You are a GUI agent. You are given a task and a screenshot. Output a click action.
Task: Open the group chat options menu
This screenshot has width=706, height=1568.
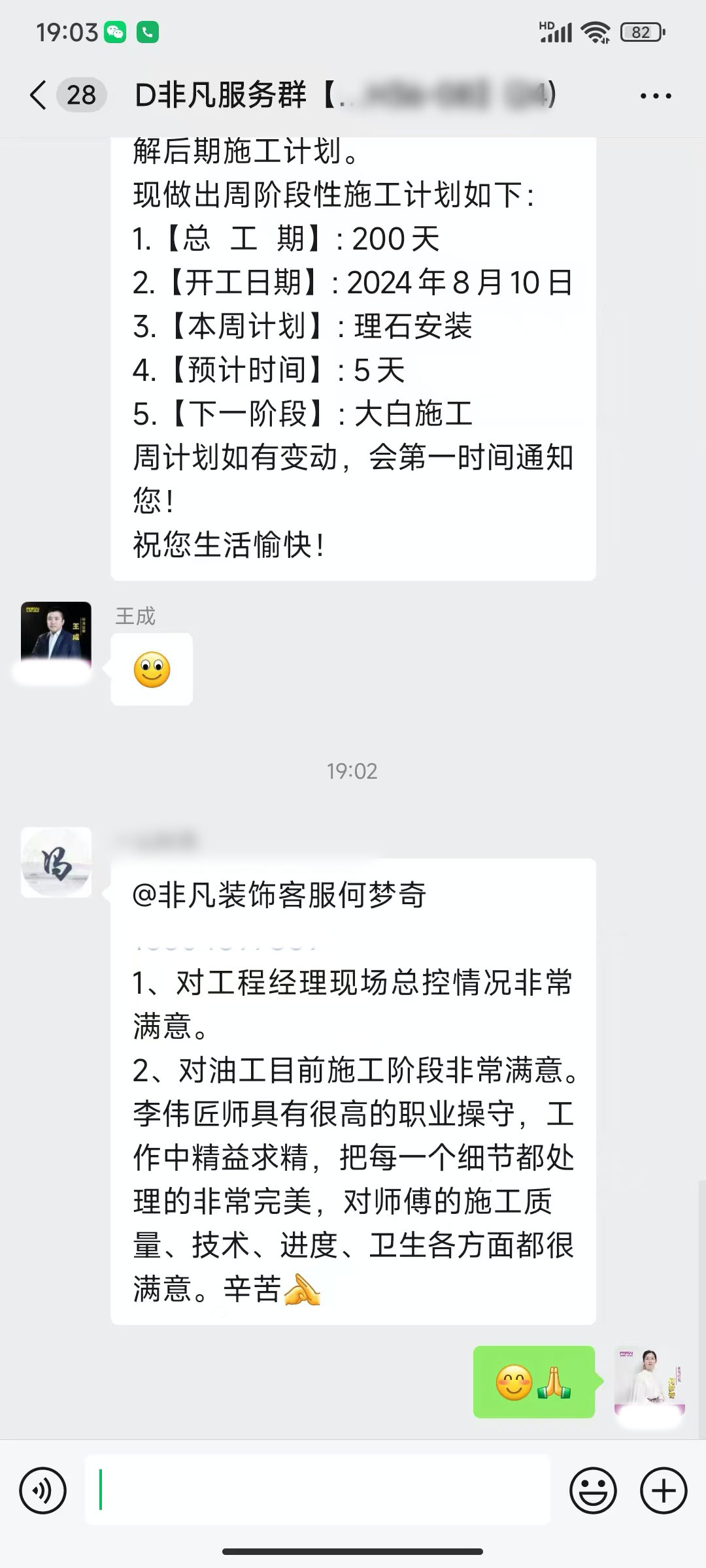(655, 95)
